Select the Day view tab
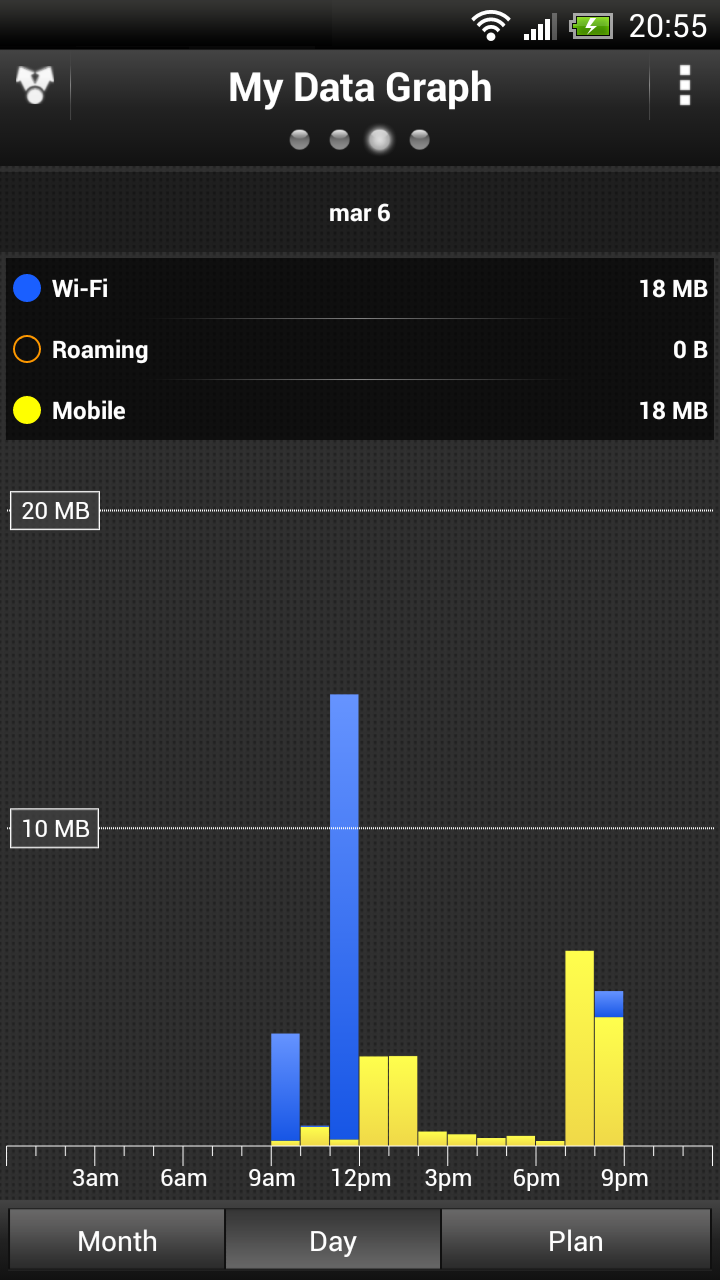The height and width of the screenshot is (1280, 720). (x=333, y=1241)
